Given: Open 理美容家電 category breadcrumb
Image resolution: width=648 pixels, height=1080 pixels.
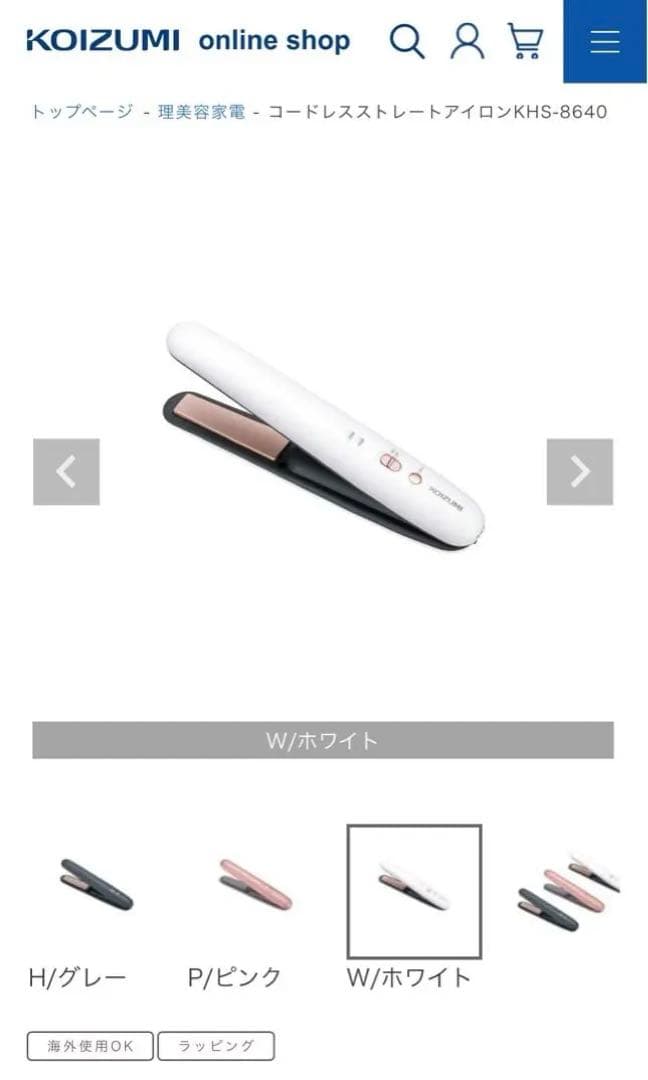Looking at the screenshot, I should [x=201, y=111].
